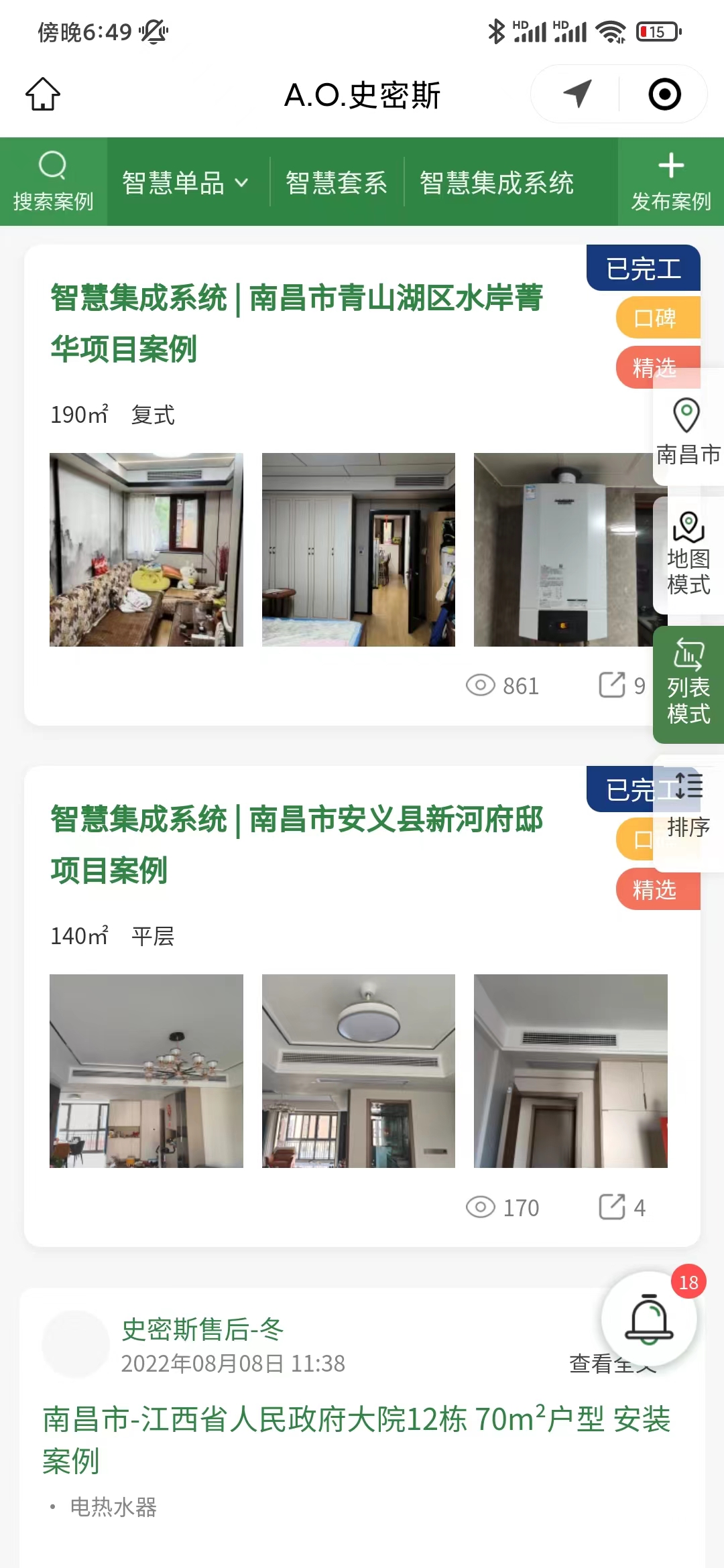Open 江西省人民政府大院12栋 installation case
Viewport: 724px width, 1568px height.
[356, 1439]
